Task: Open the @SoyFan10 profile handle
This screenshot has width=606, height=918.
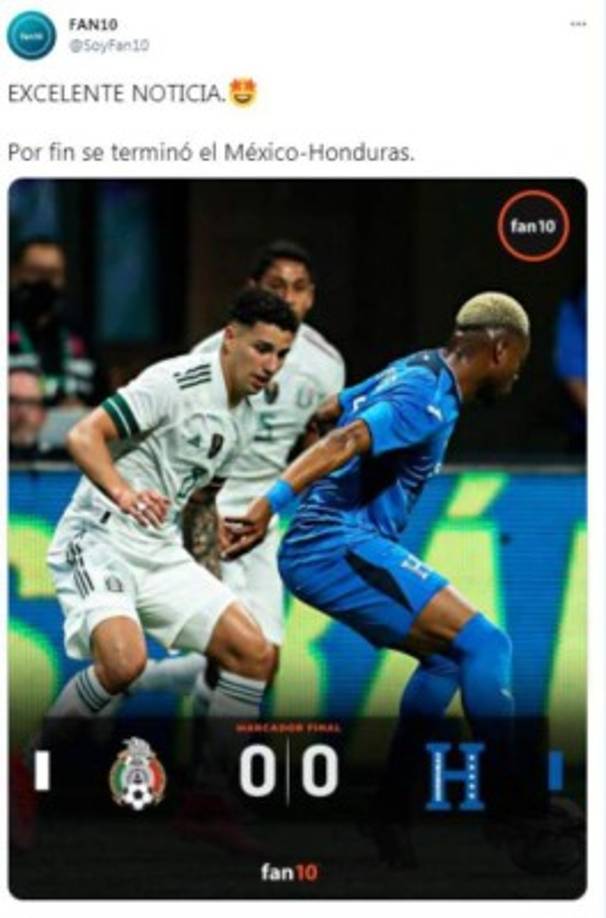Action: (107, 44)
